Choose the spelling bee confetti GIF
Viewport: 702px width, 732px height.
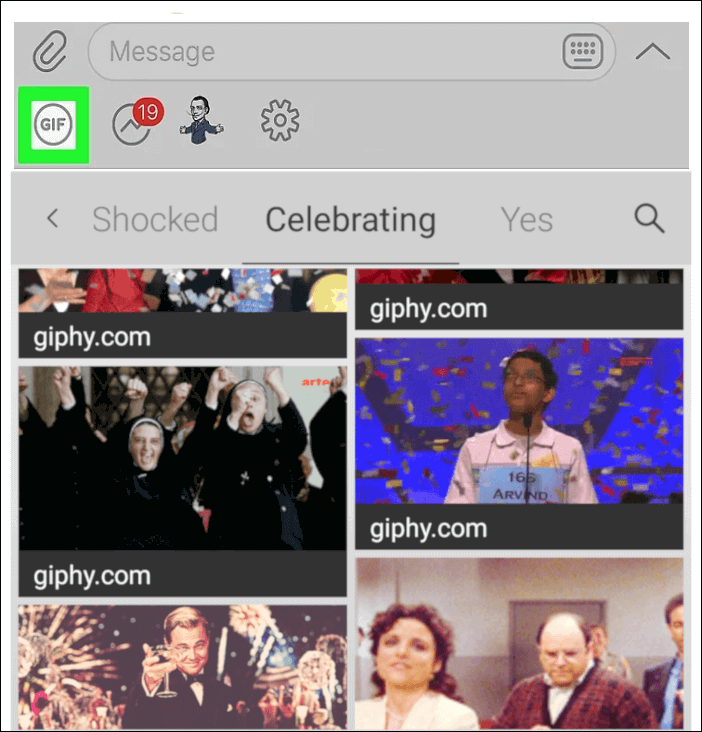[519, 421]
